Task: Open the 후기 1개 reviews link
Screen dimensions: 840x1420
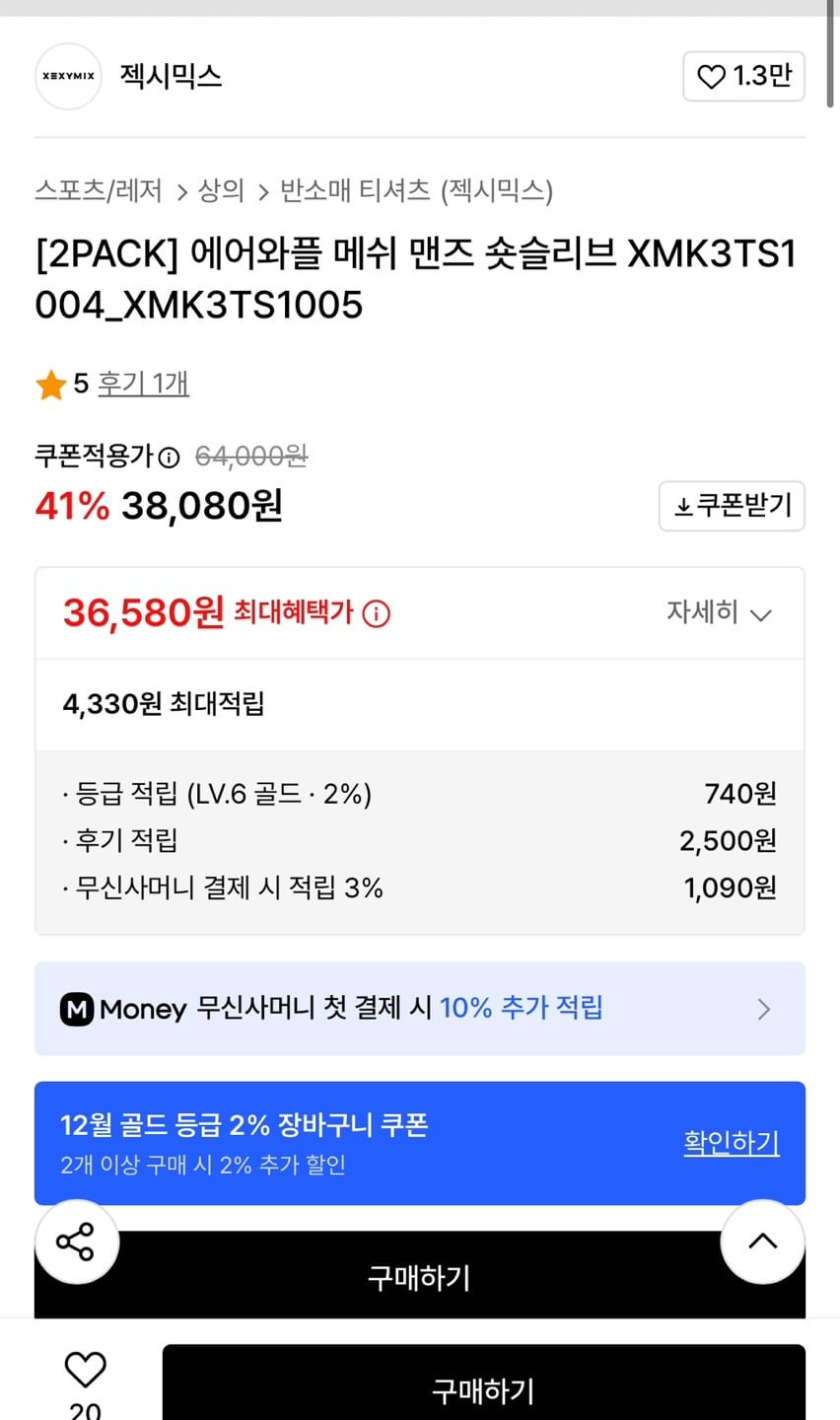Action: point(143,383)
